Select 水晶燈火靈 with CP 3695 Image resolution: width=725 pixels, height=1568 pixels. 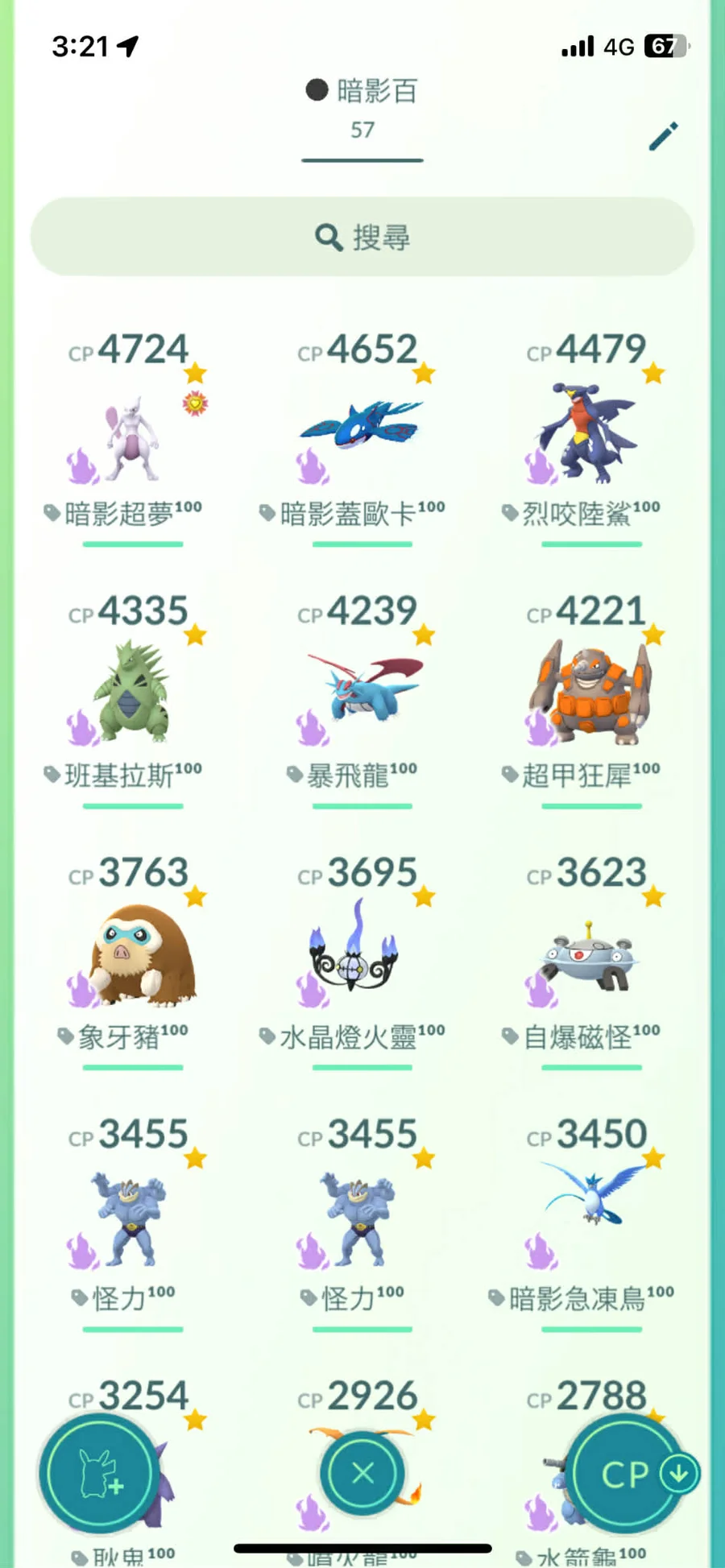(362, 954)
